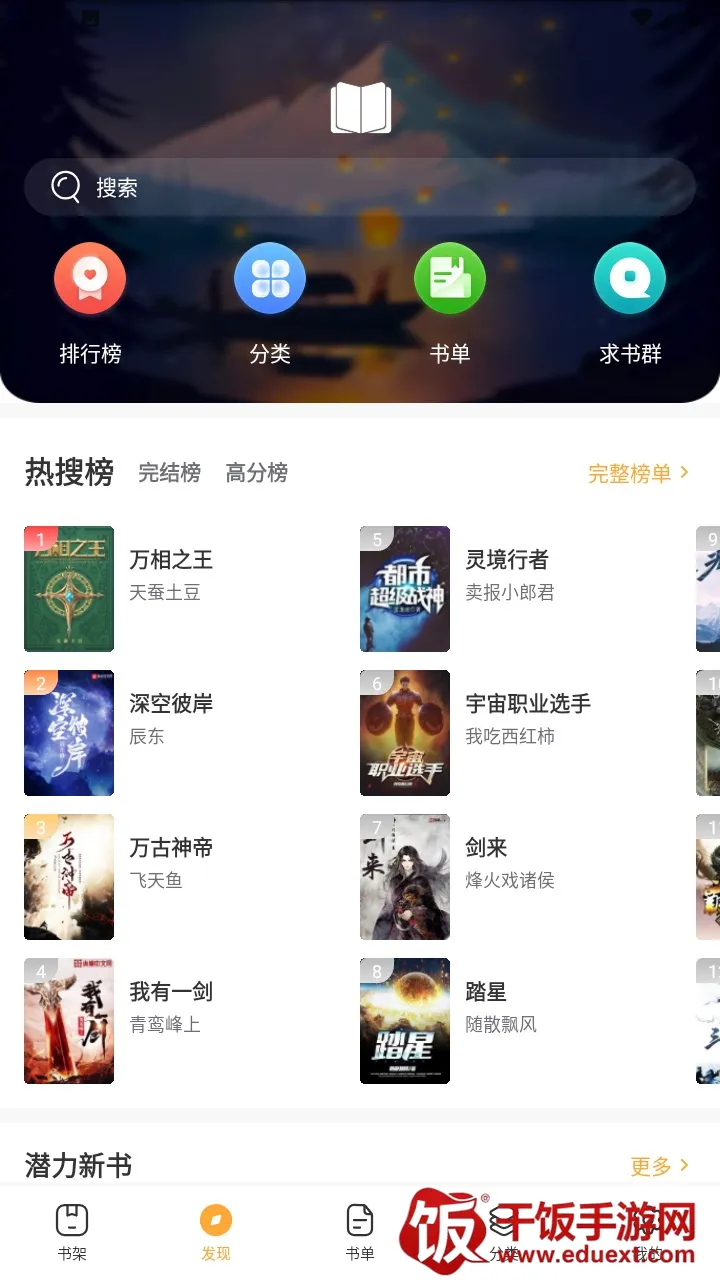Go to the 书架 bookshelf tab
The height and width of the screenshot is (1280, 720).
tap(72, 1232)
